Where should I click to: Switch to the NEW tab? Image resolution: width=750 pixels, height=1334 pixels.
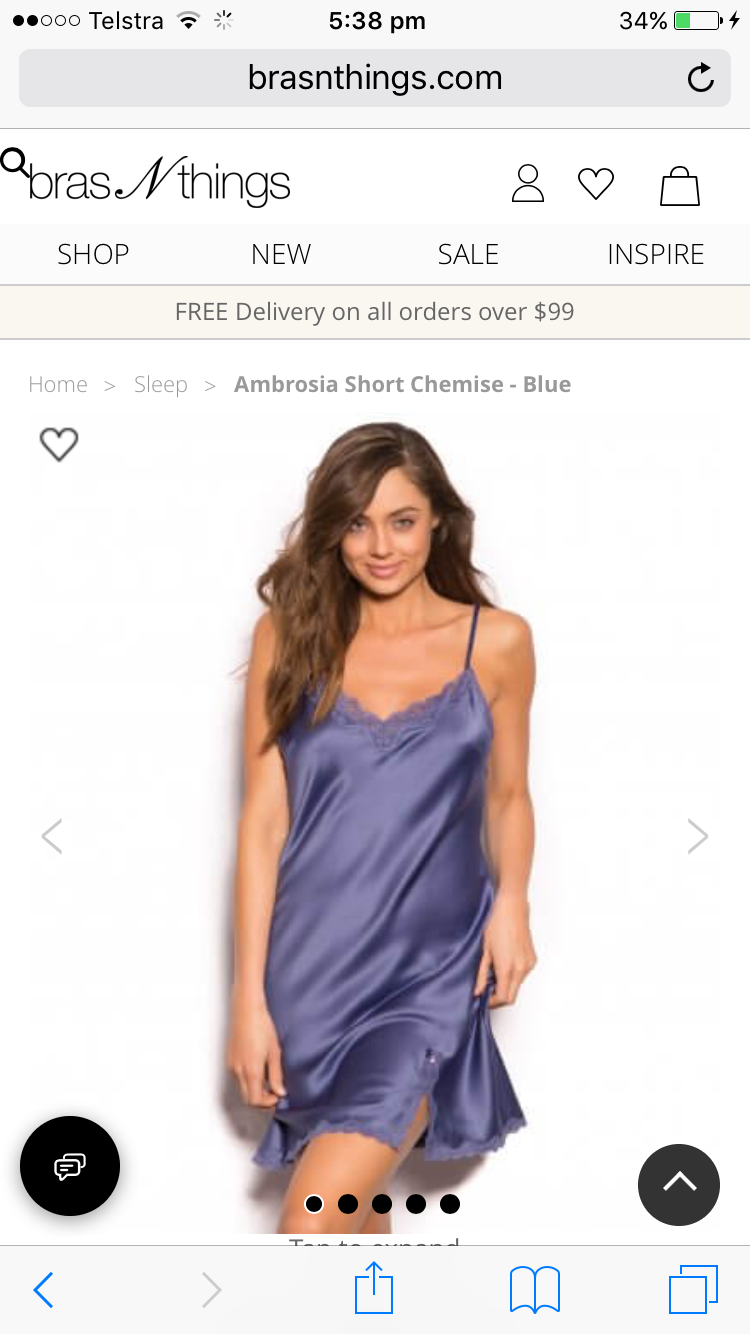[x=281, y=254]
